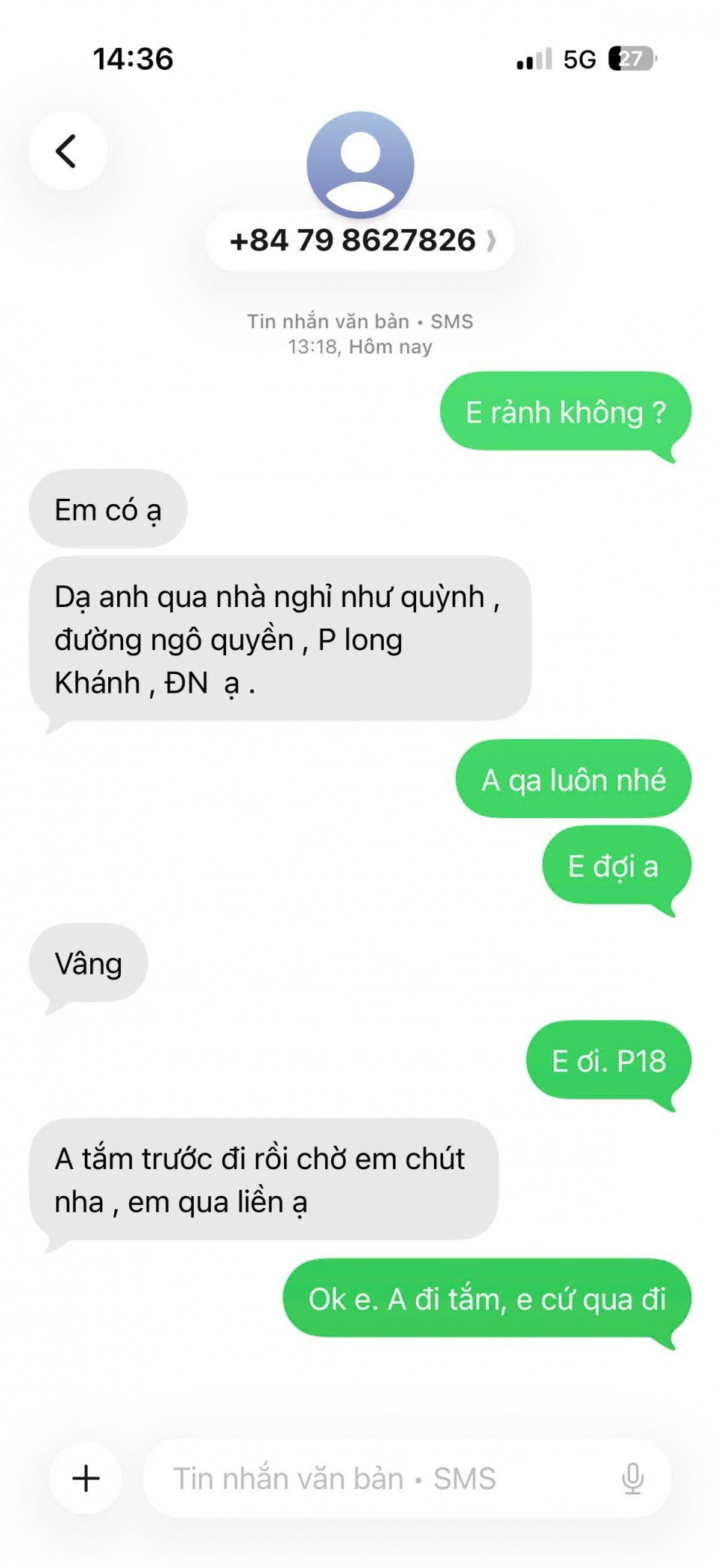Open contact details for +84 79 8627826

[360, 241]
